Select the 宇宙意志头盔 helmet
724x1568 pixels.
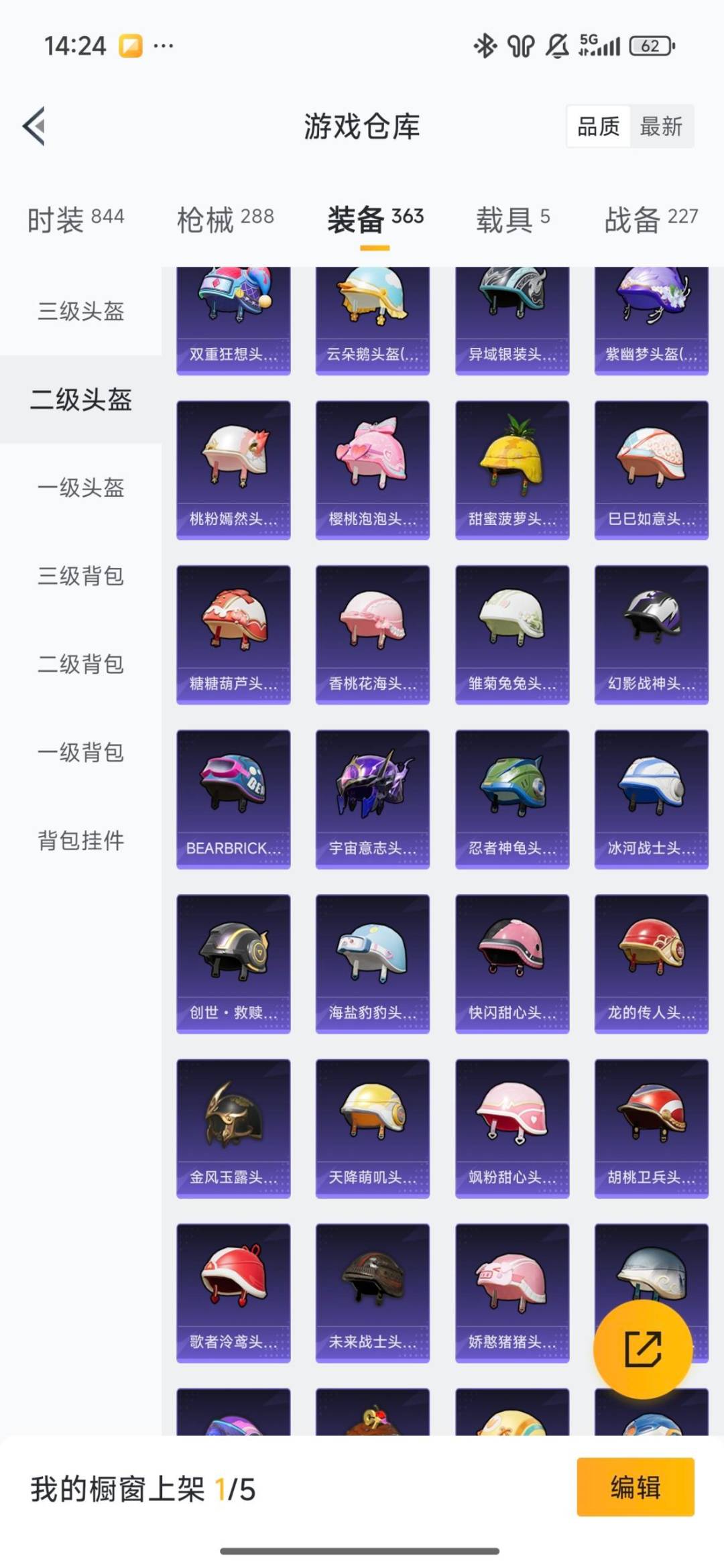pos(373,794)
